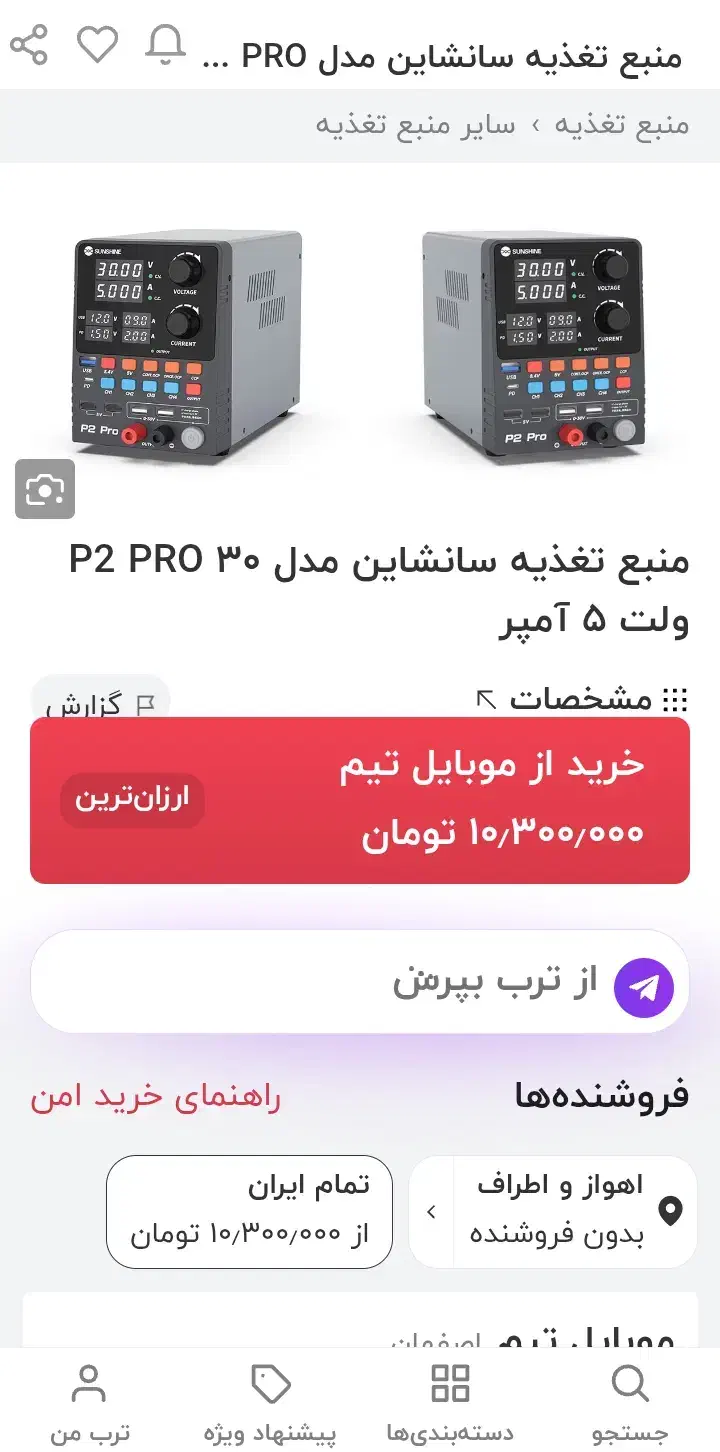Image resolution: width=720 pixels, height=1452 pixels.
Task: Tap the گزارش report button
Action: point(100,704)
